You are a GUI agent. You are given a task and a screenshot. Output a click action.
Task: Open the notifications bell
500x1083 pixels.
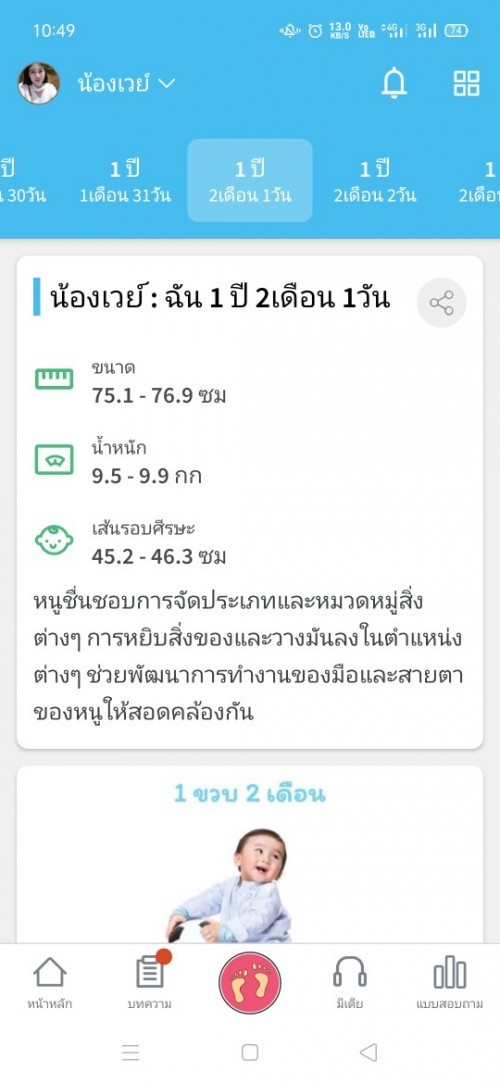click(394, 84)
